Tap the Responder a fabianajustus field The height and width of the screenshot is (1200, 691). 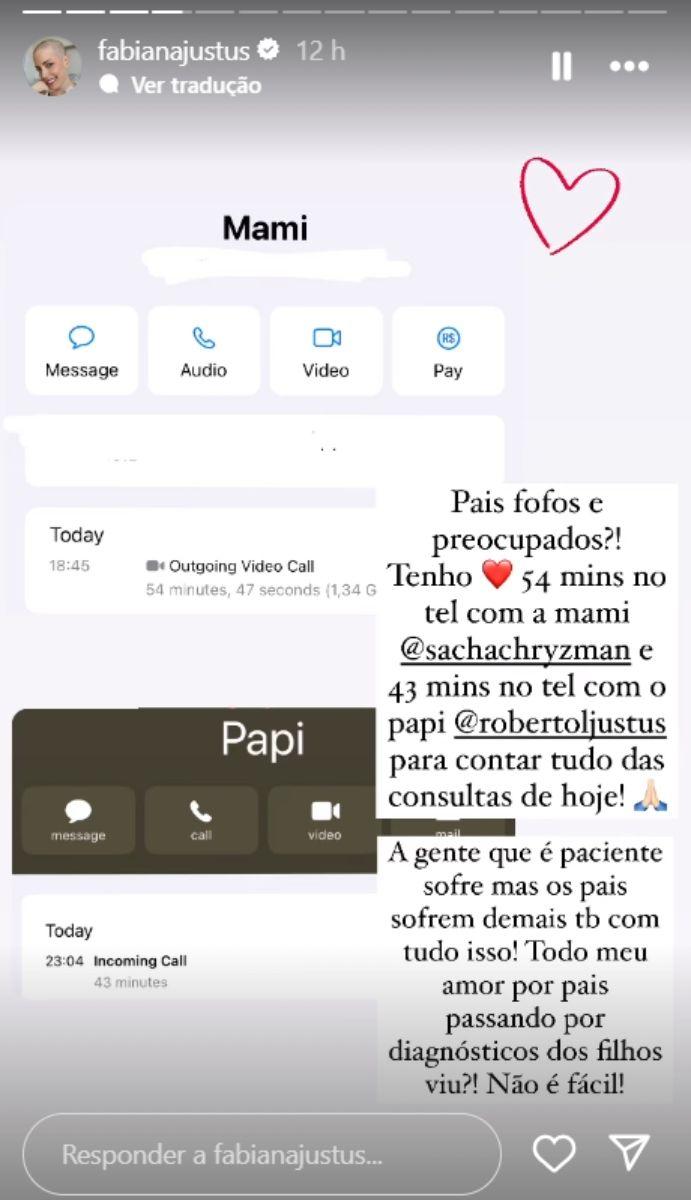(x=262, y=1154)
